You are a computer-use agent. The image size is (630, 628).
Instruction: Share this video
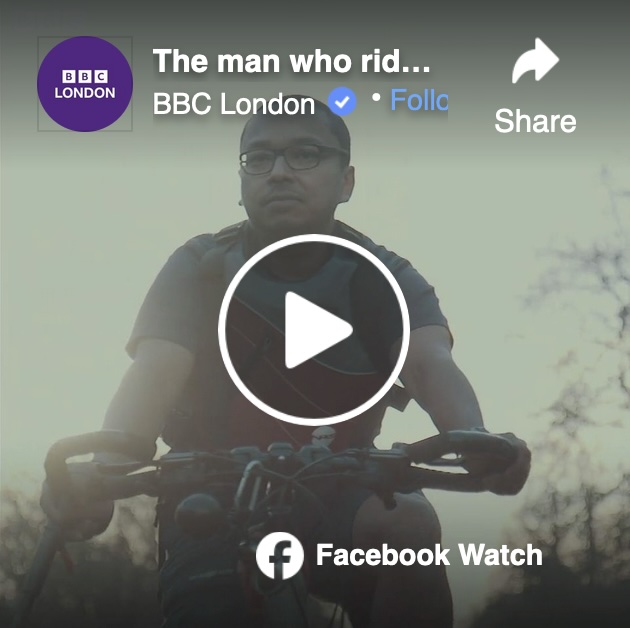point(535,87)
